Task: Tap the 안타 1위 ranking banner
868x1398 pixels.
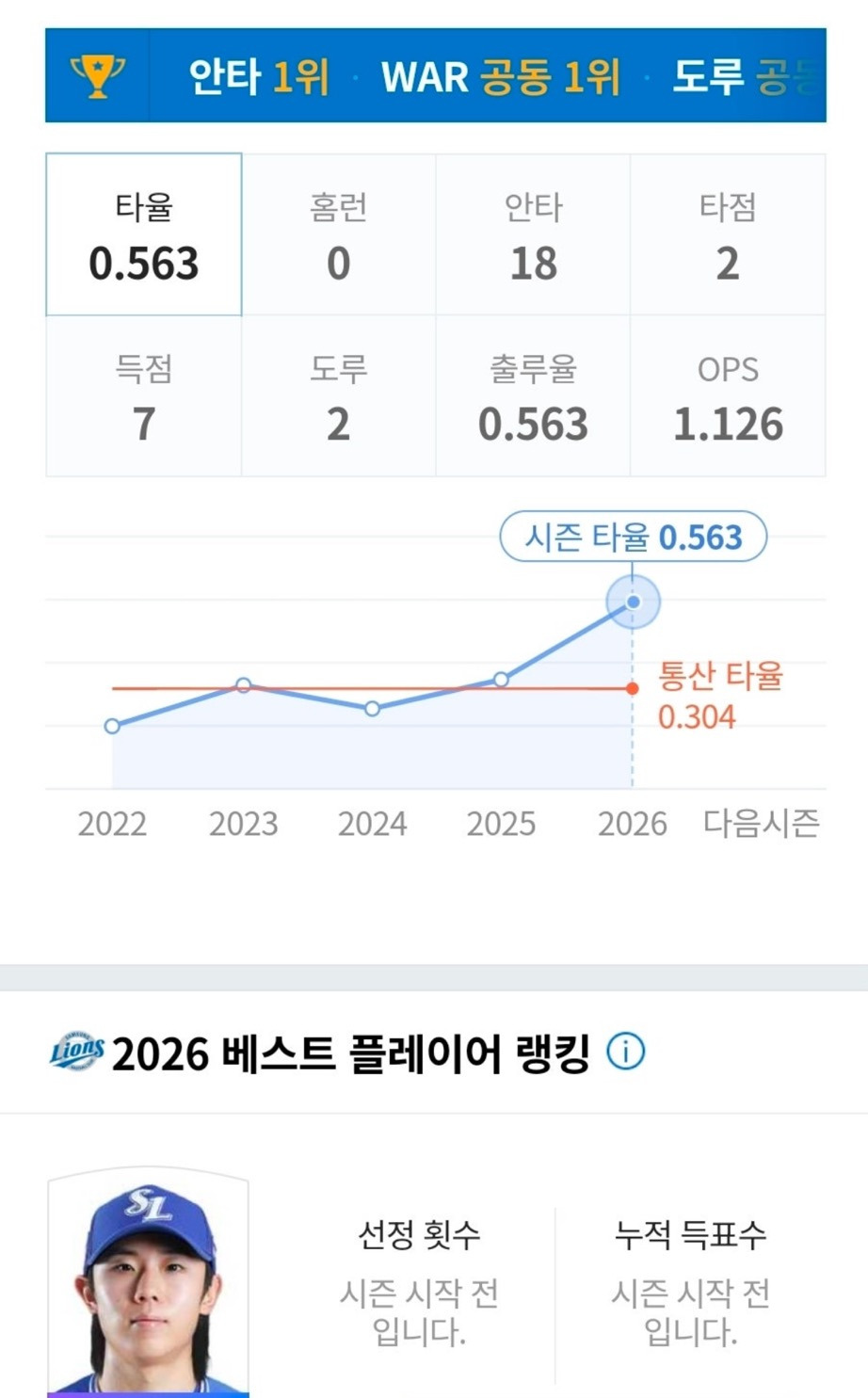Action: tap(259, 76)
